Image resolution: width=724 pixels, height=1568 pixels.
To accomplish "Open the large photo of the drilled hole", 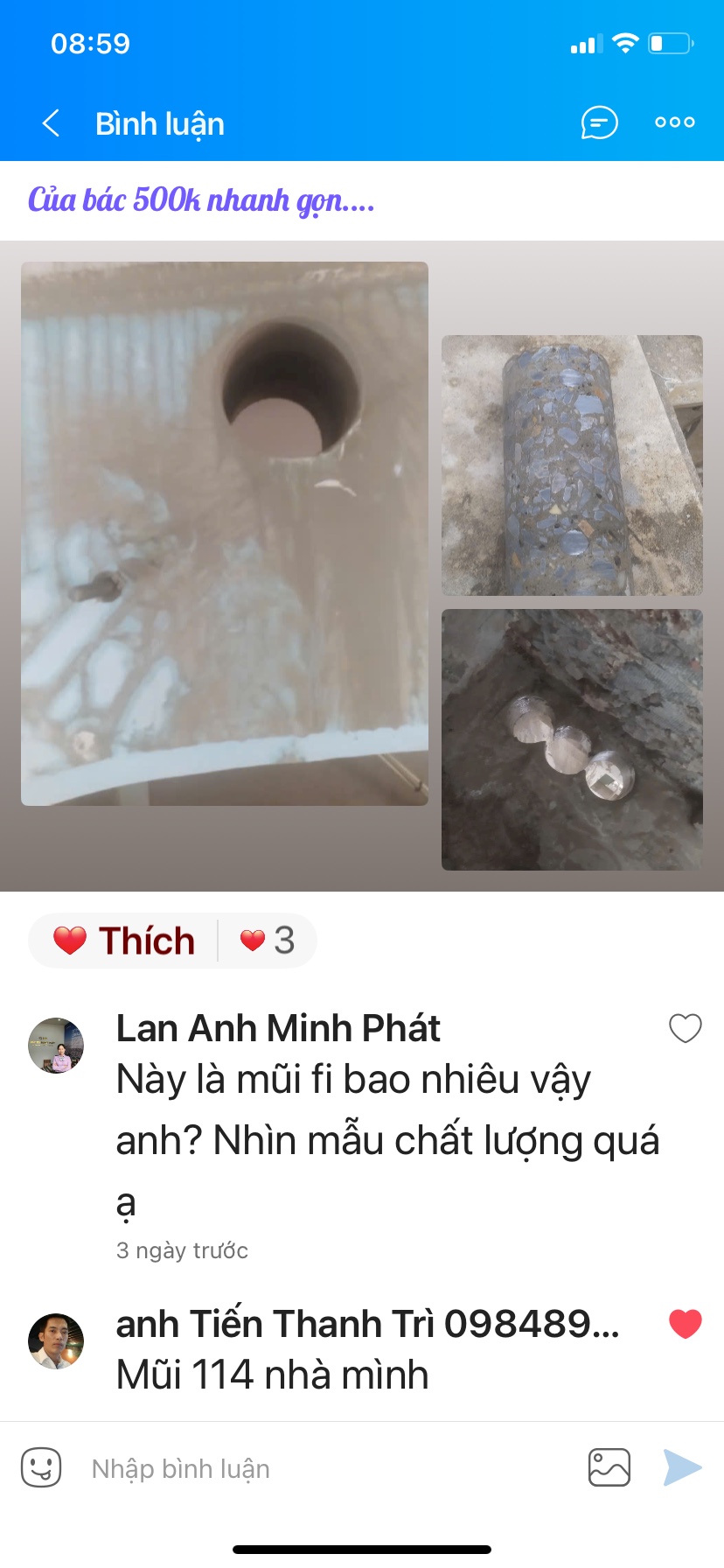I will (225, 533).
